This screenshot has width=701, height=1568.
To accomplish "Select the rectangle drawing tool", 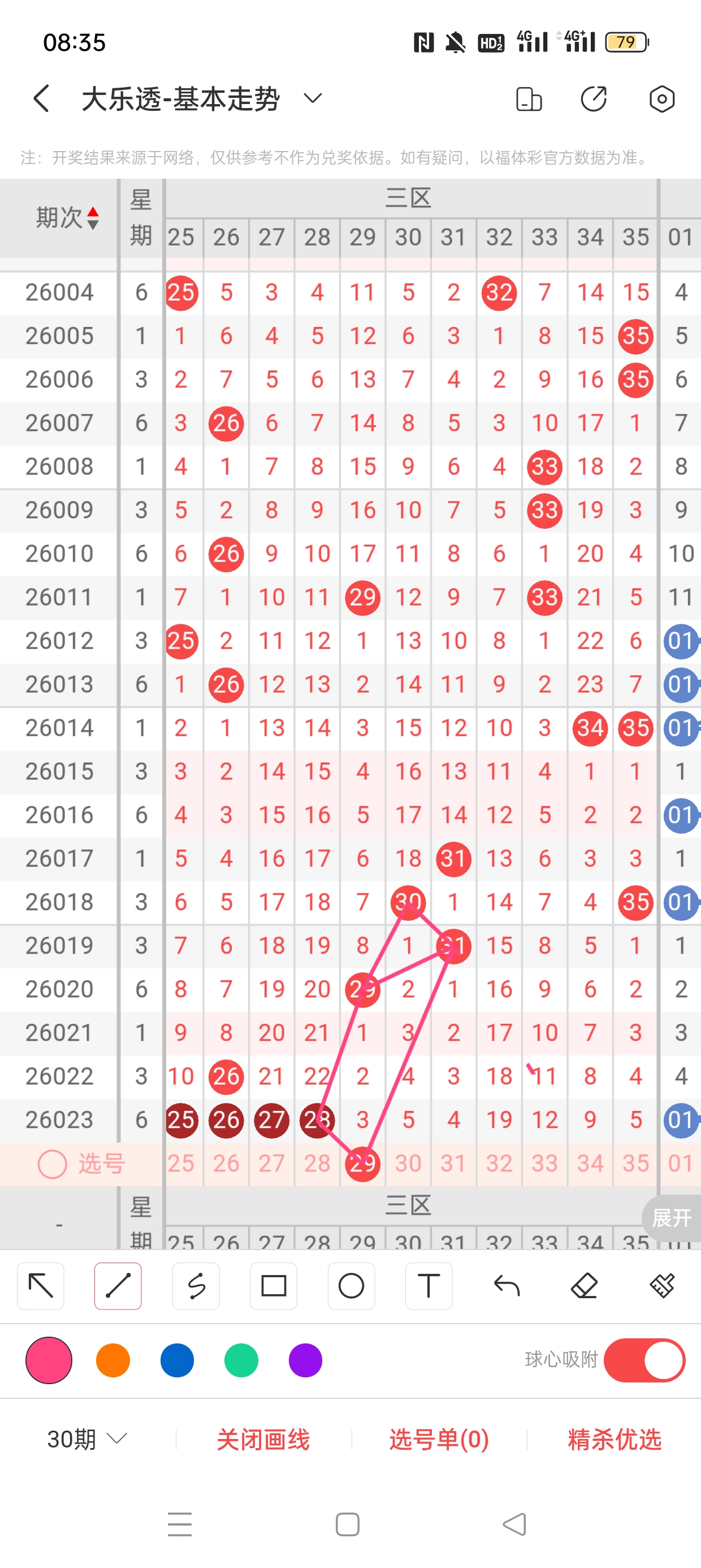I will pyautogui.click(x=273, y=1286).
